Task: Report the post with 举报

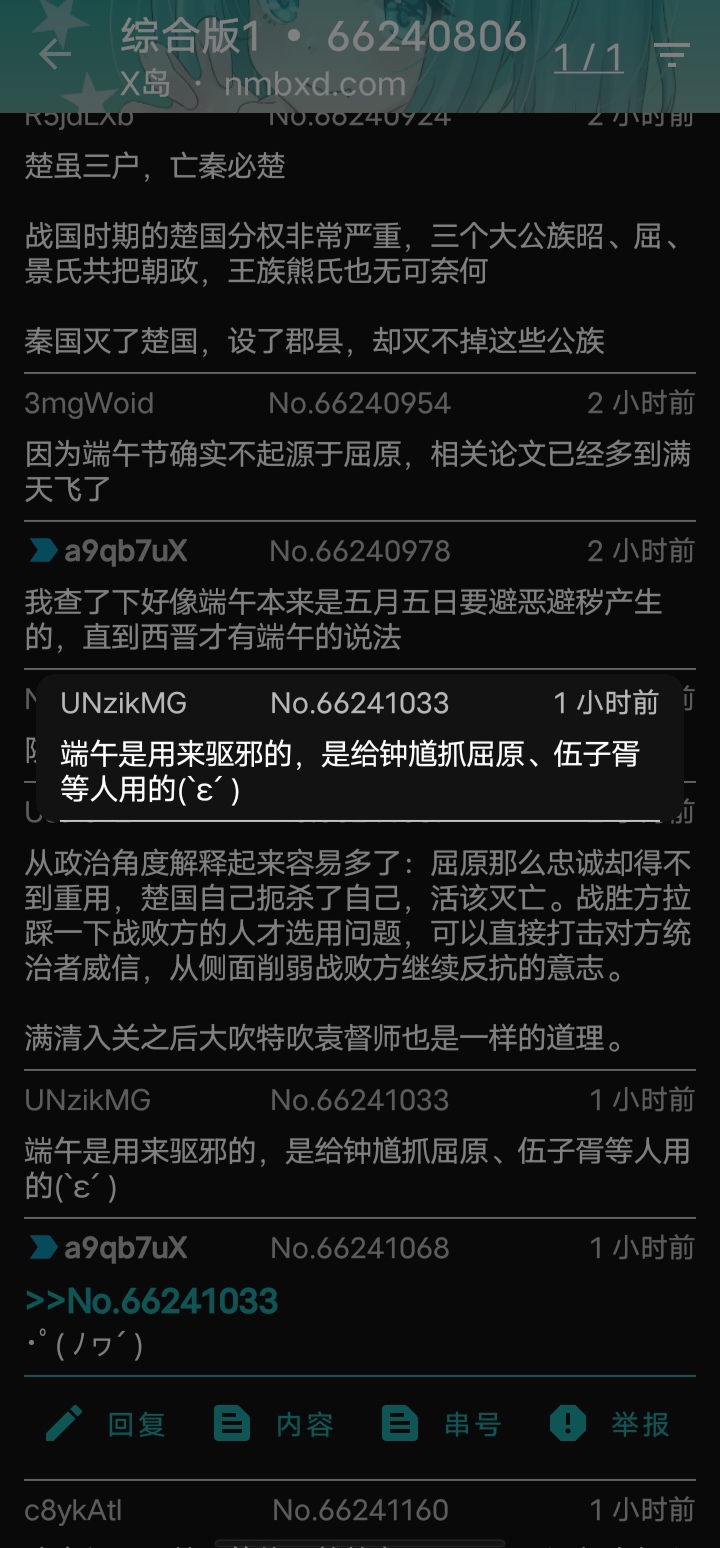Action: click(610, 1424)
